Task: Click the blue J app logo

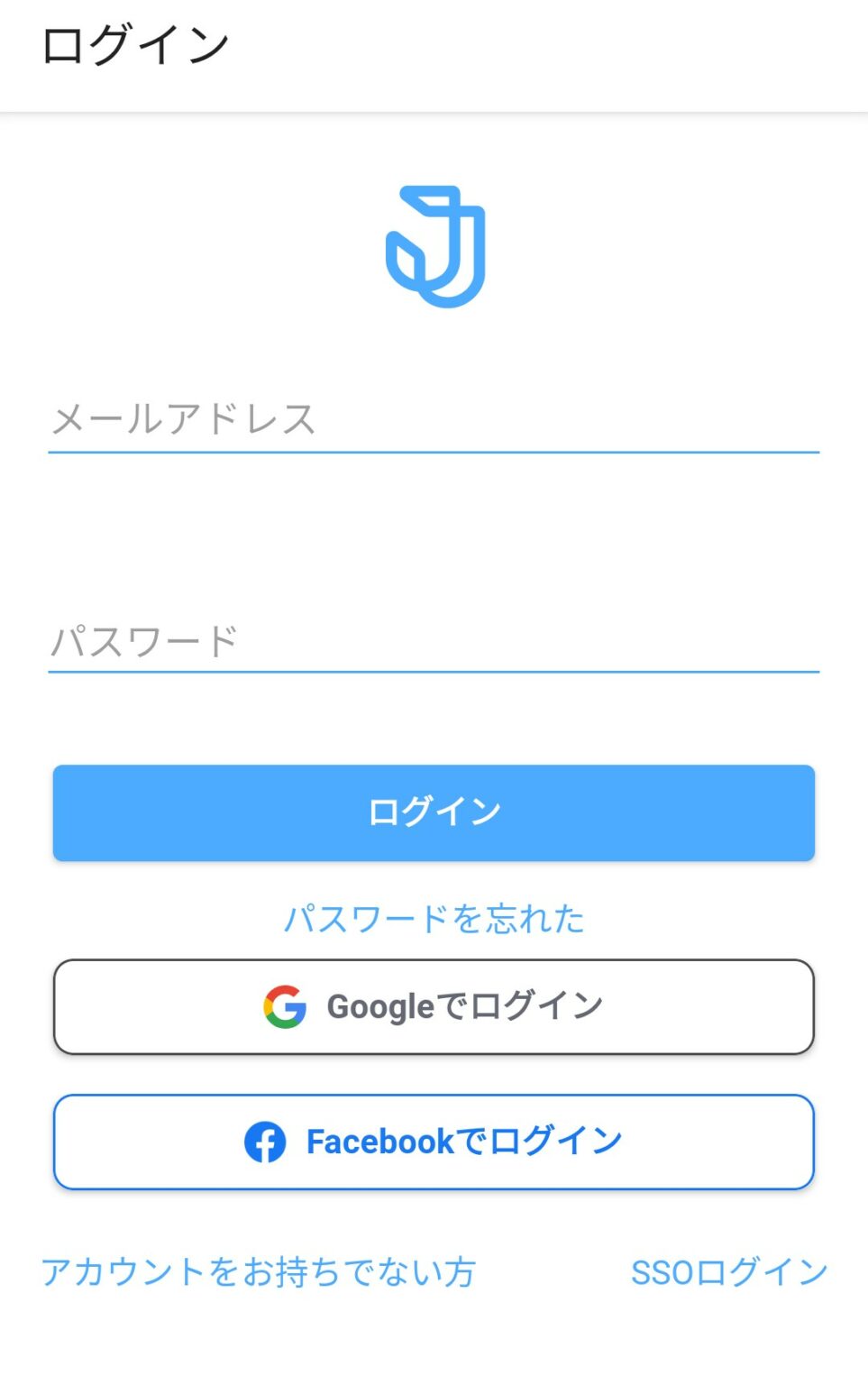Action: click(434, 245)
